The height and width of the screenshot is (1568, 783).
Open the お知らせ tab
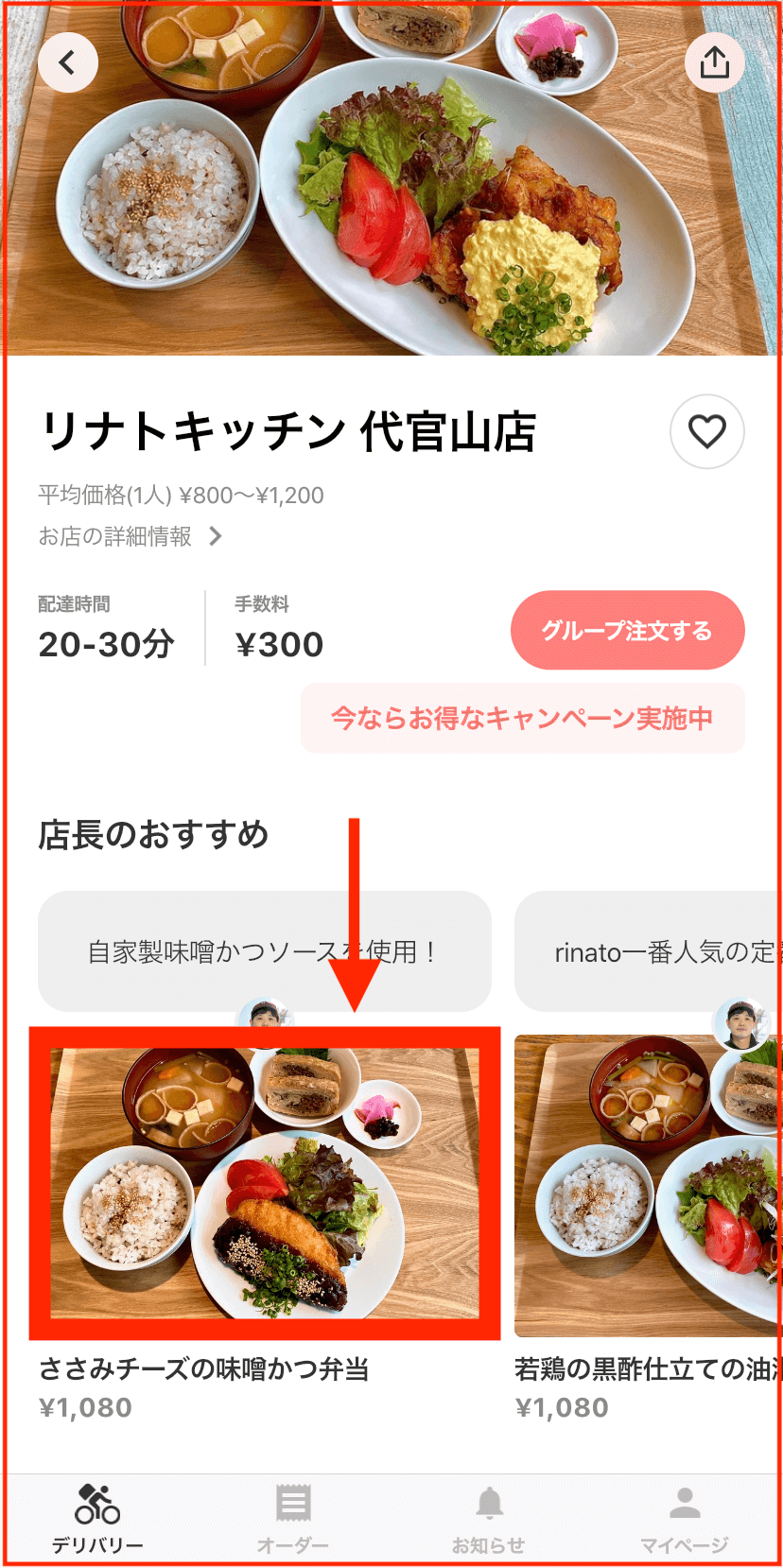(x=489, y=1520)
